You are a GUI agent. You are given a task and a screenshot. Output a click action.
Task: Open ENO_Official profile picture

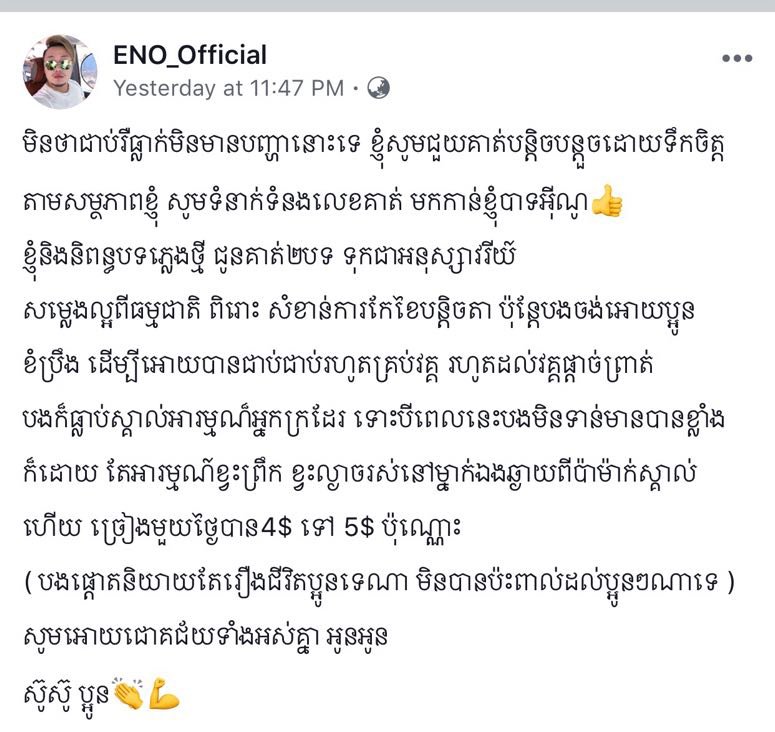[x=60, y=71]
